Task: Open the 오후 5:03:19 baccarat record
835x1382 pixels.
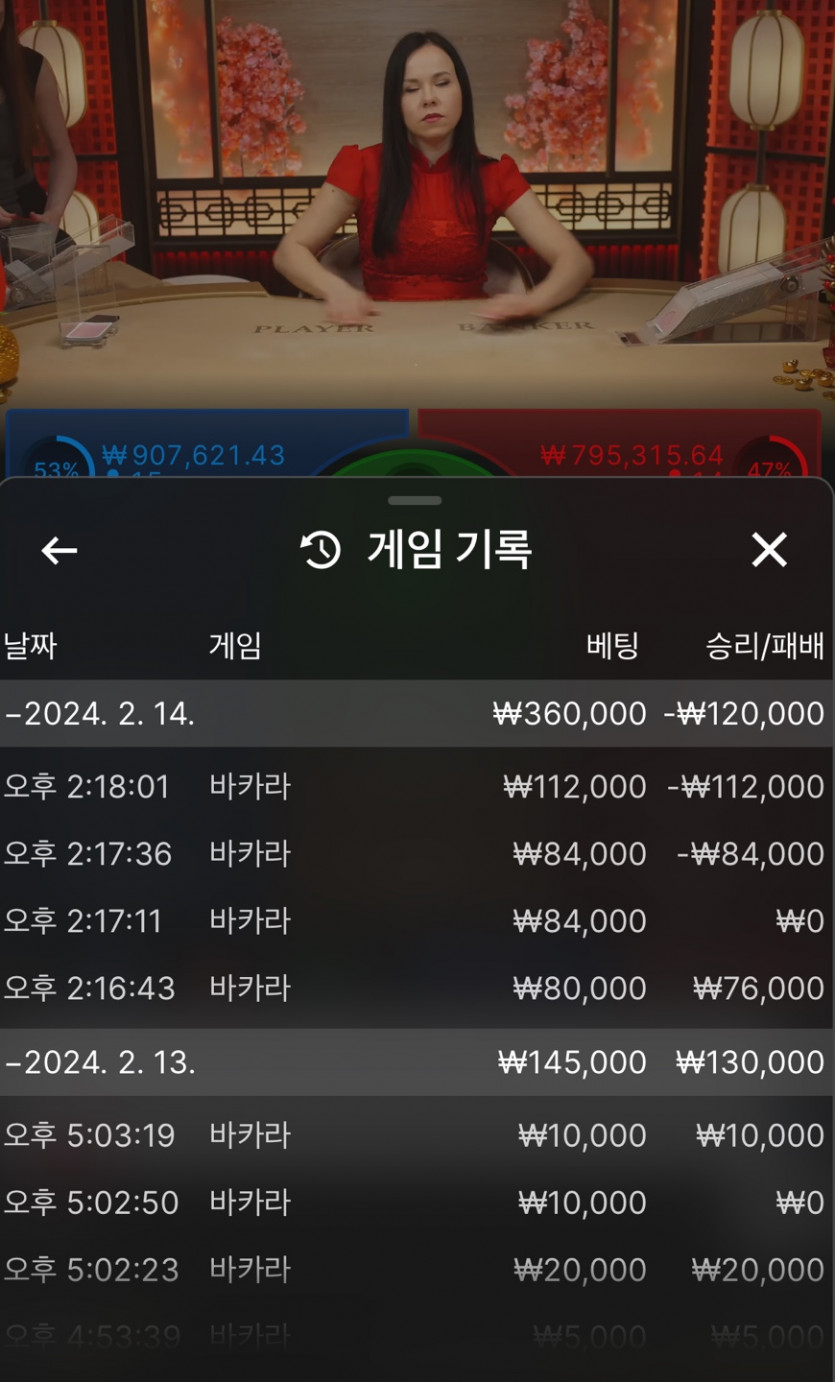Action: tap(417, 1136)
